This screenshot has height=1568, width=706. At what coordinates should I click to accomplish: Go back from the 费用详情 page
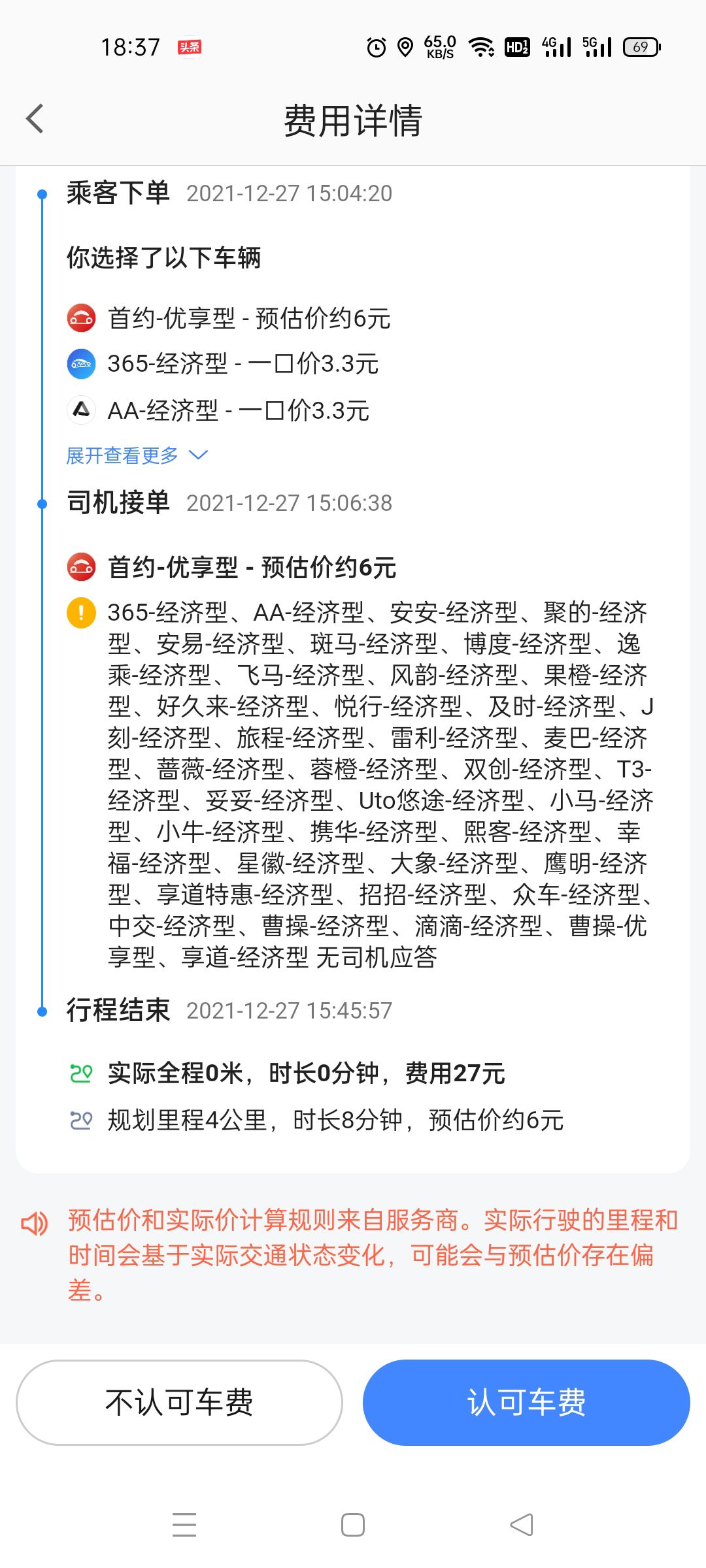point(35,119)
